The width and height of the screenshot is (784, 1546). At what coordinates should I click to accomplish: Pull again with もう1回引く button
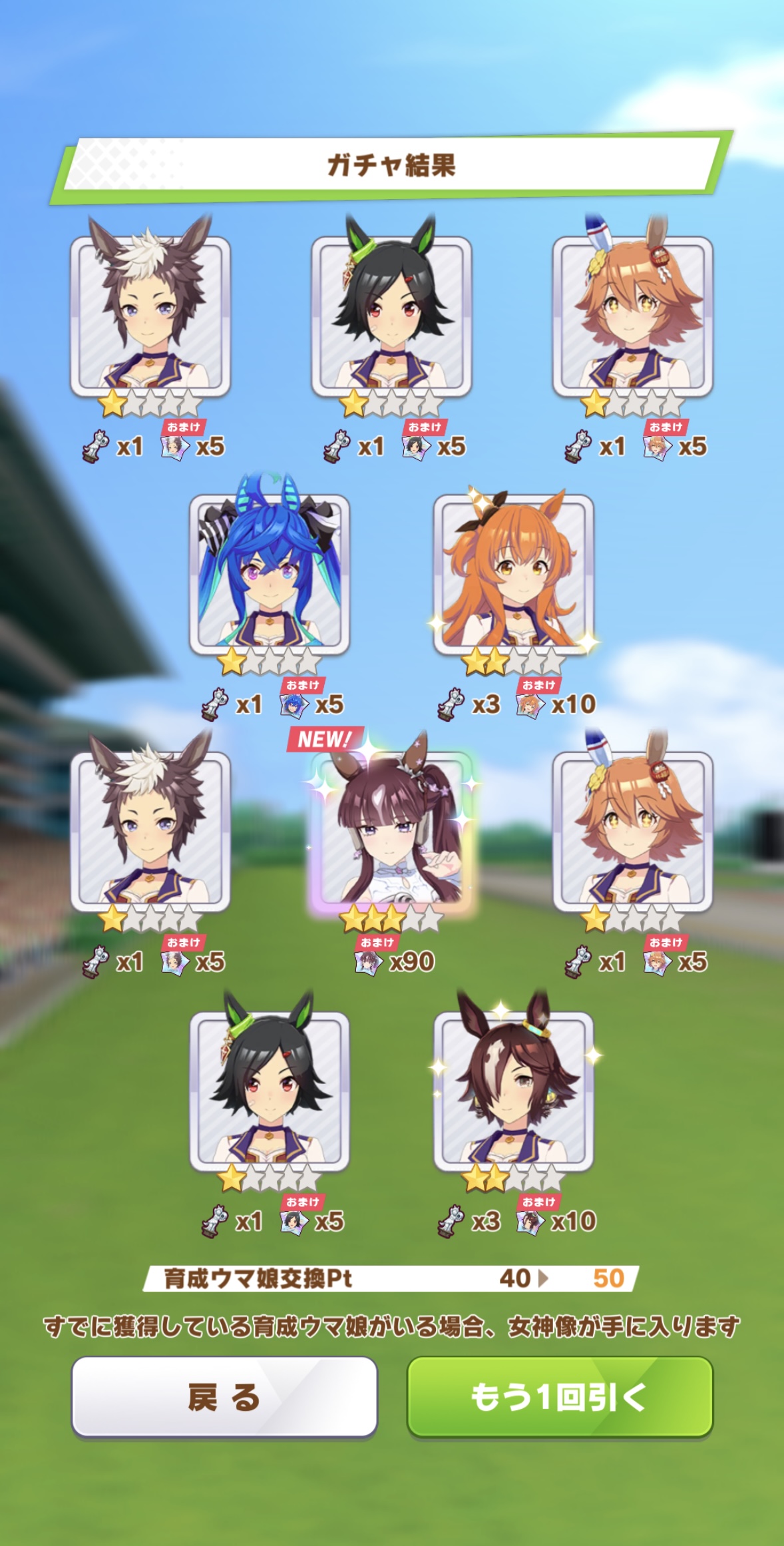(x=560, y=1397)
